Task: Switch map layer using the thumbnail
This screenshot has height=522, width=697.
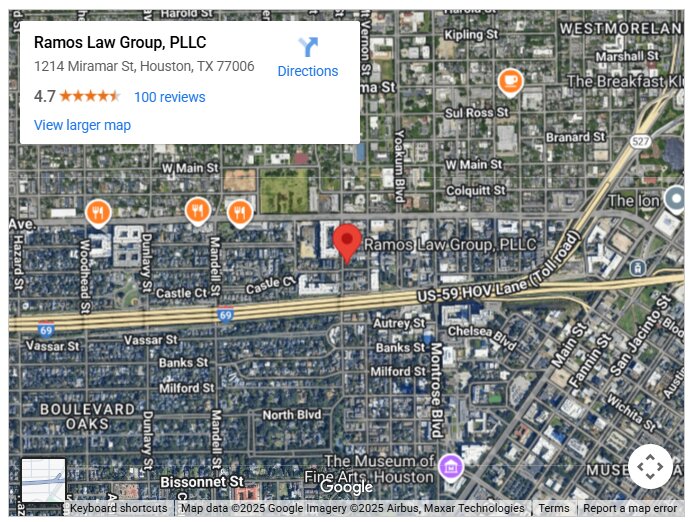Action: pos(43,480)
